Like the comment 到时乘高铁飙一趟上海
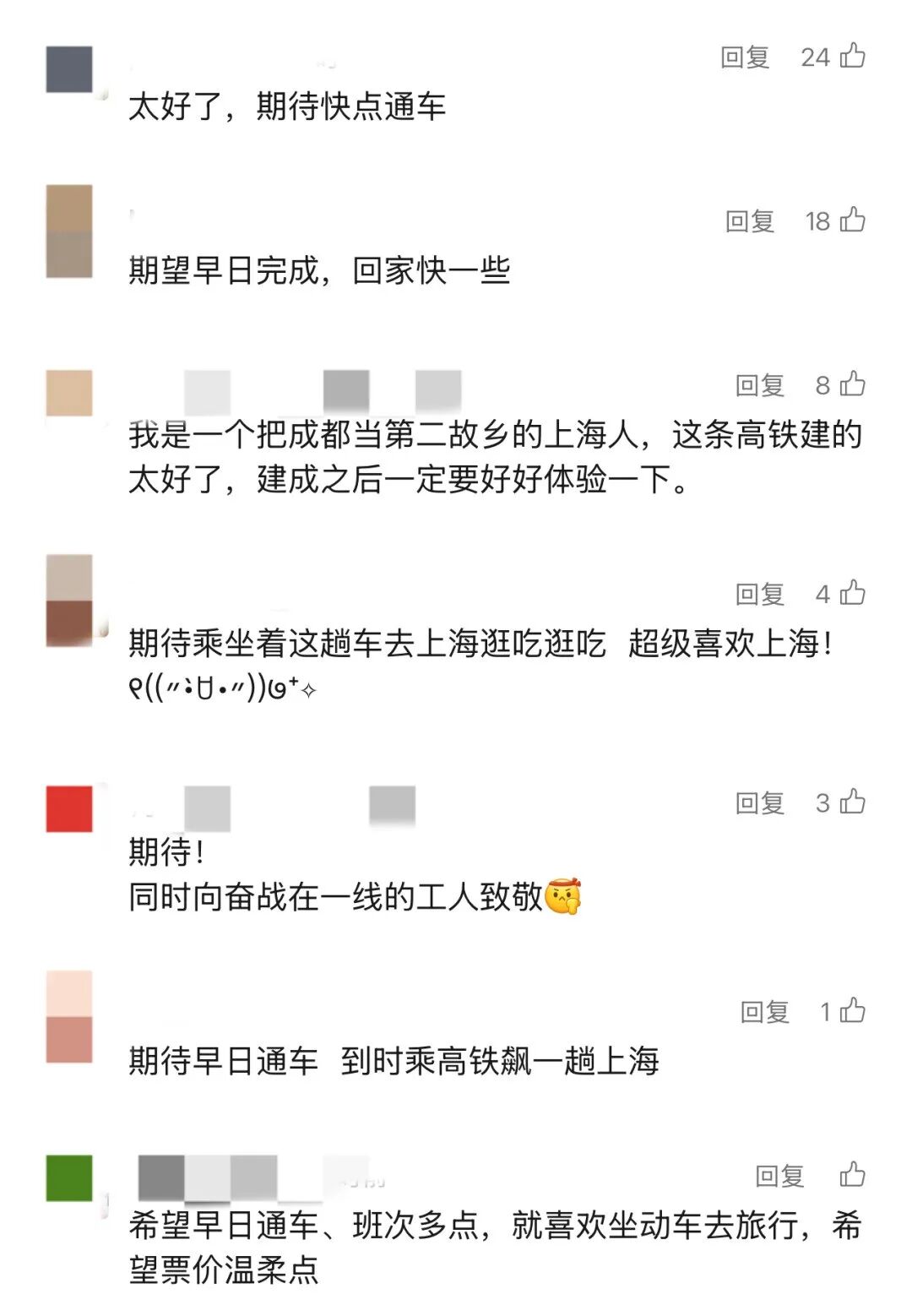912x1316 pixels. coord(852,1009)
